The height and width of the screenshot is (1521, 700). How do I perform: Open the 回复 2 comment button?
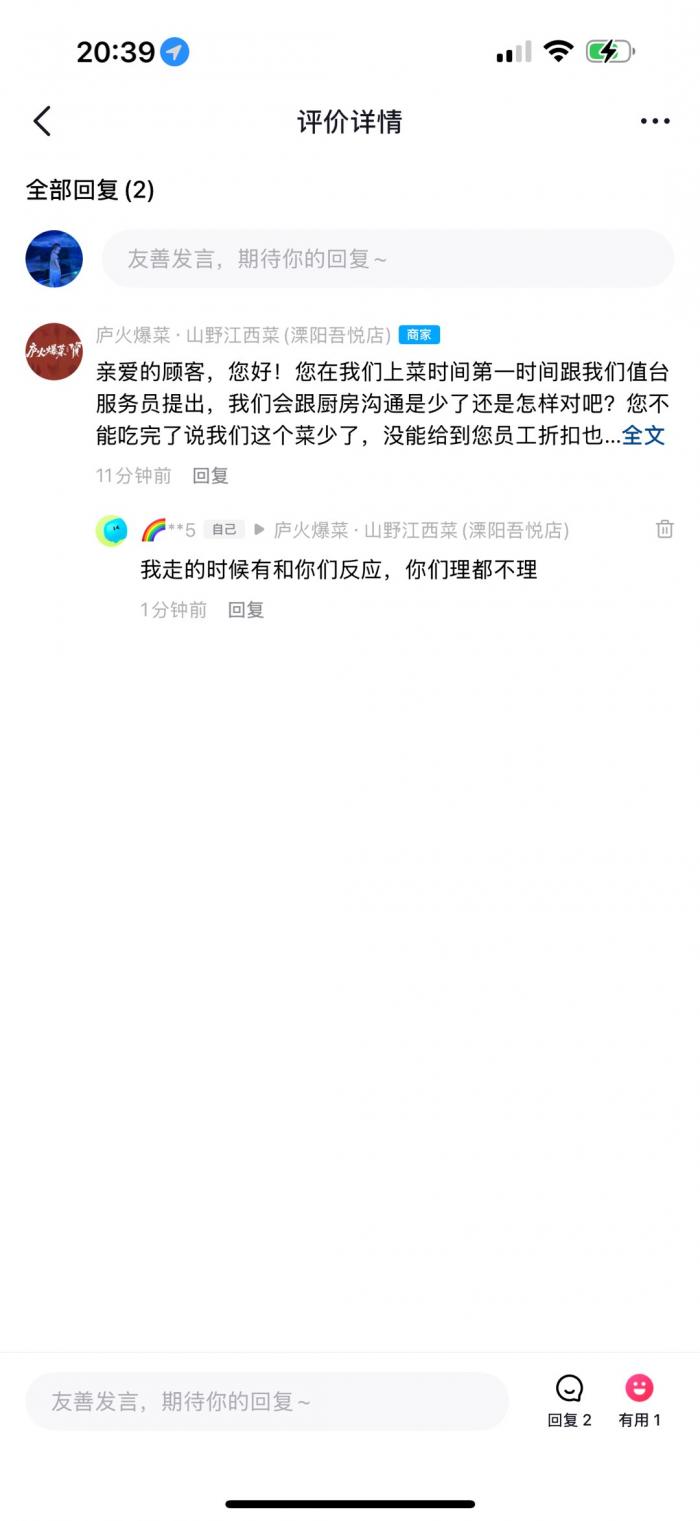[x=569, y=1400]
